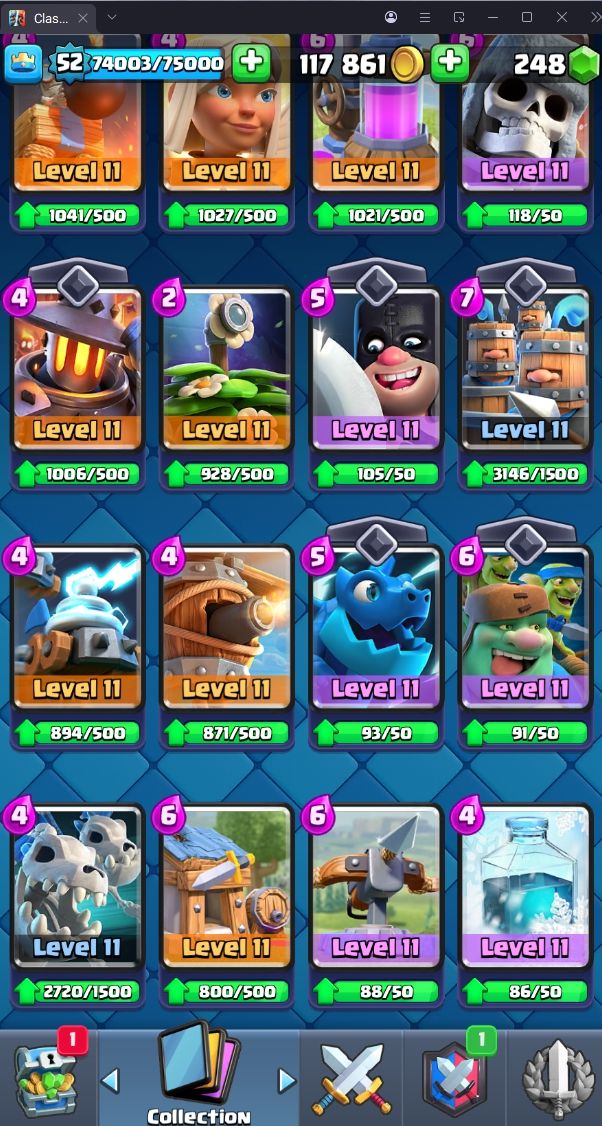Open the Executioner card
Image resolution: width=602 pixels, height=1126 pixels.
click(x=376, y=370)
